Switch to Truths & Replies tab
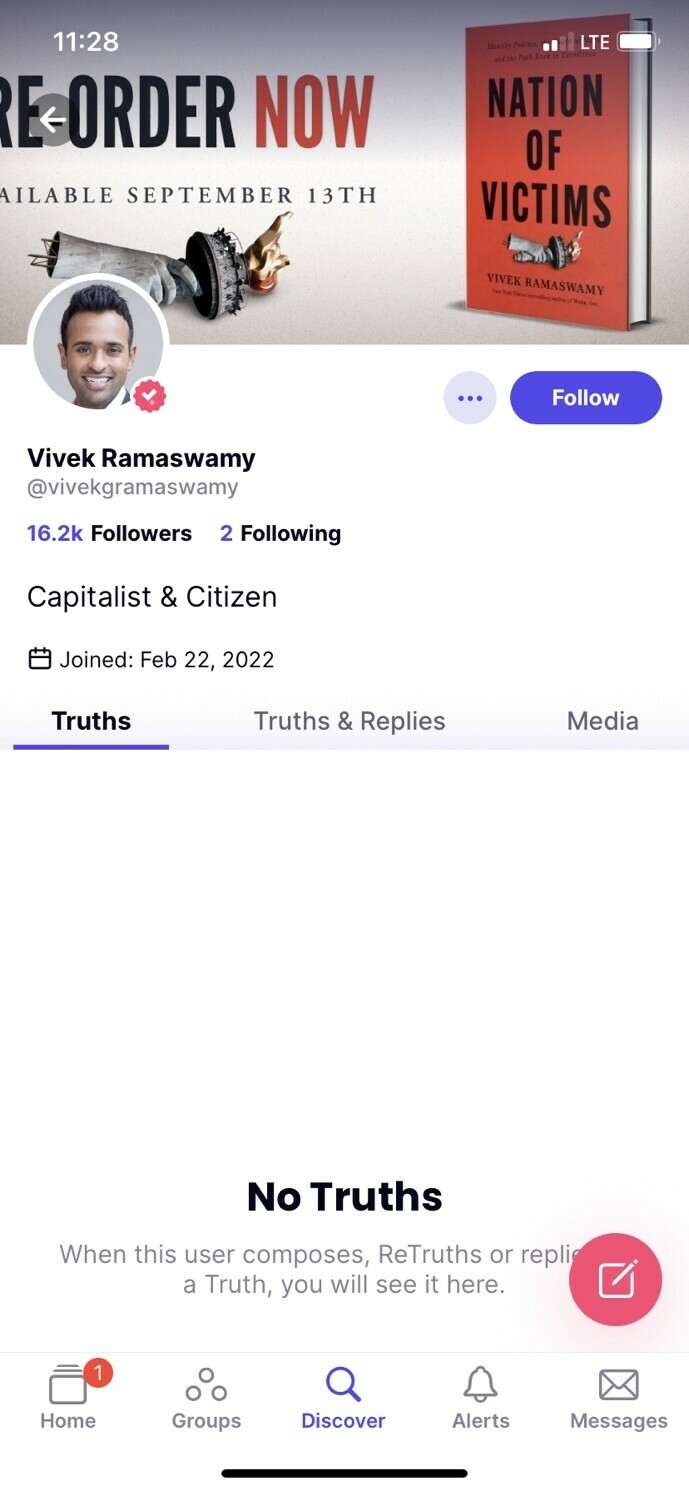Image resolution: width=689 pixels, height=1491 pixels. (x=349, y=722)
